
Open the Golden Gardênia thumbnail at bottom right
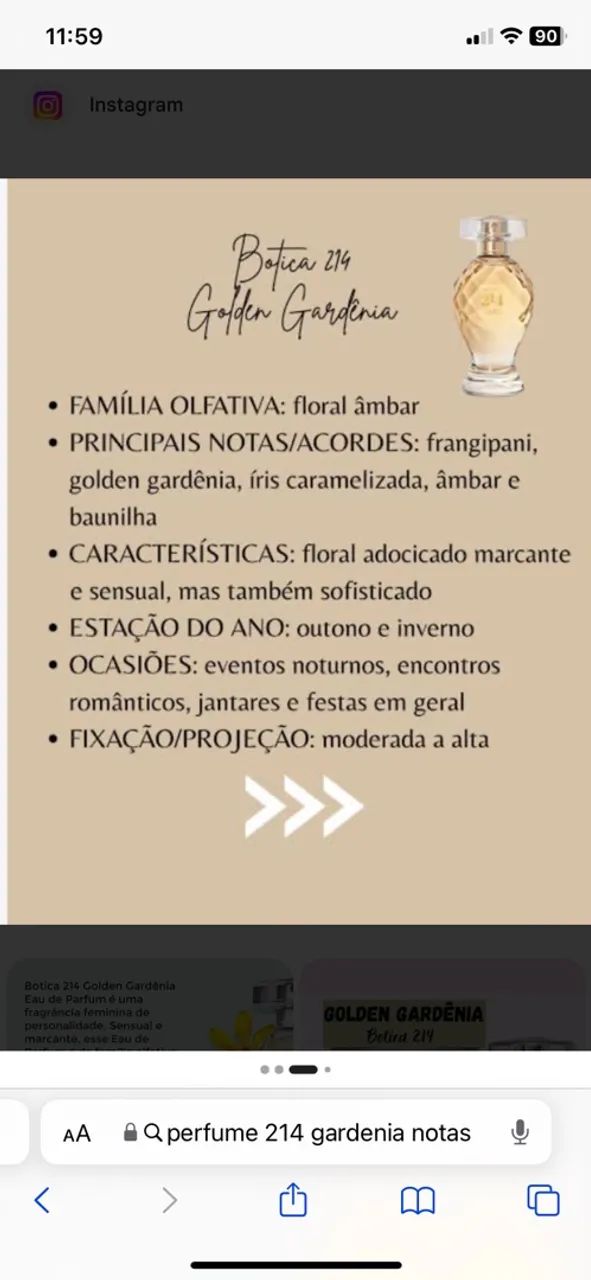(444, 1005)
